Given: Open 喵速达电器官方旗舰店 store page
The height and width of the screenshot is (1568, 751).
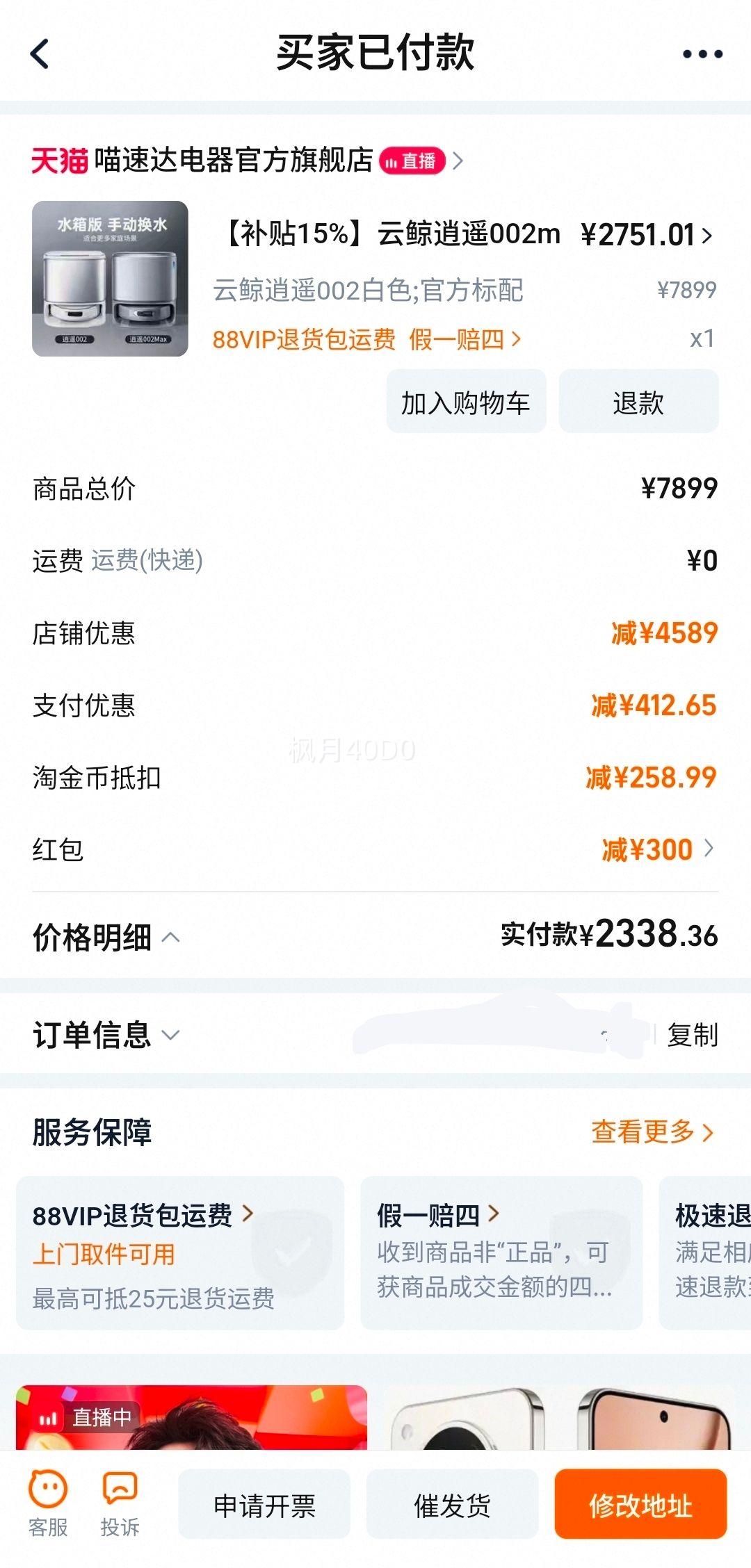Looking at the screenshot, I should point(234,161).
